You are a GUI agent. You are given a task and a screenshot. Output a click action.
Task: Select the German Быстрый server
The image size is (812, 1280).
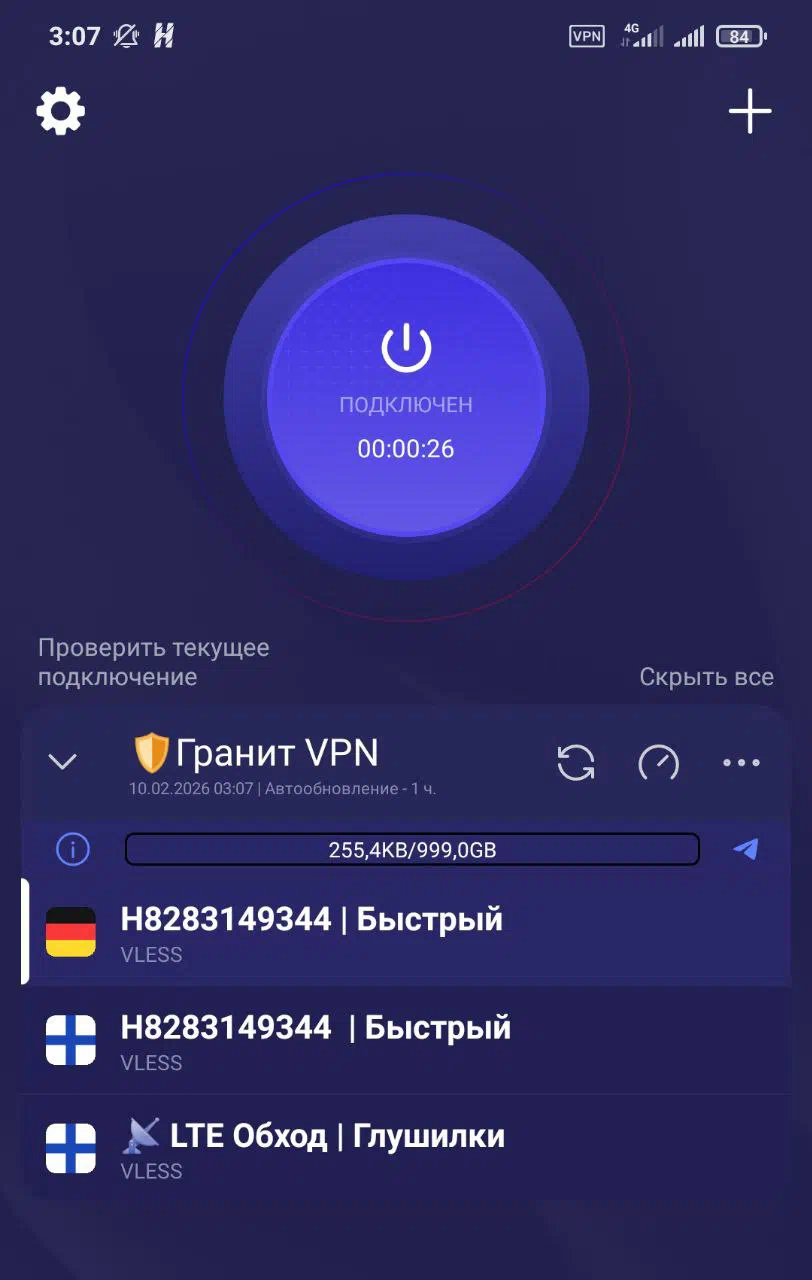tap(400, 932)
